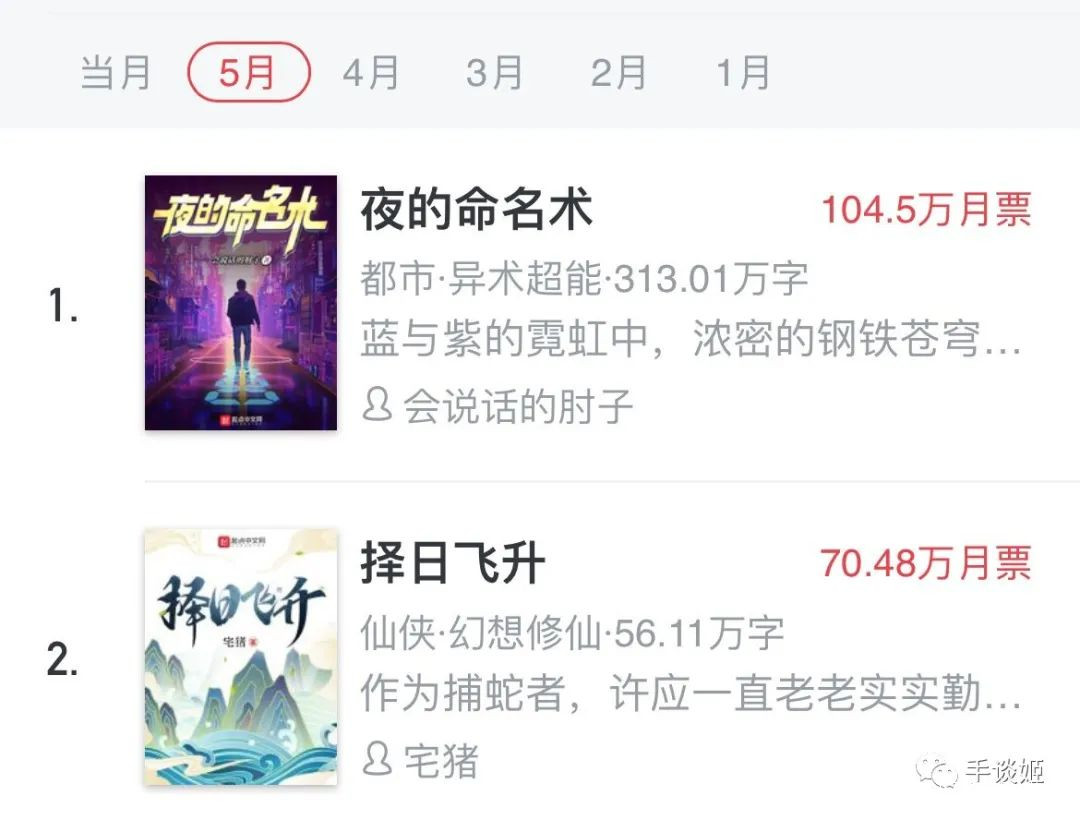The height and width of the screenshot is (820, 1080).
Task: Select the 5月 tab
Action: (249, 73)
